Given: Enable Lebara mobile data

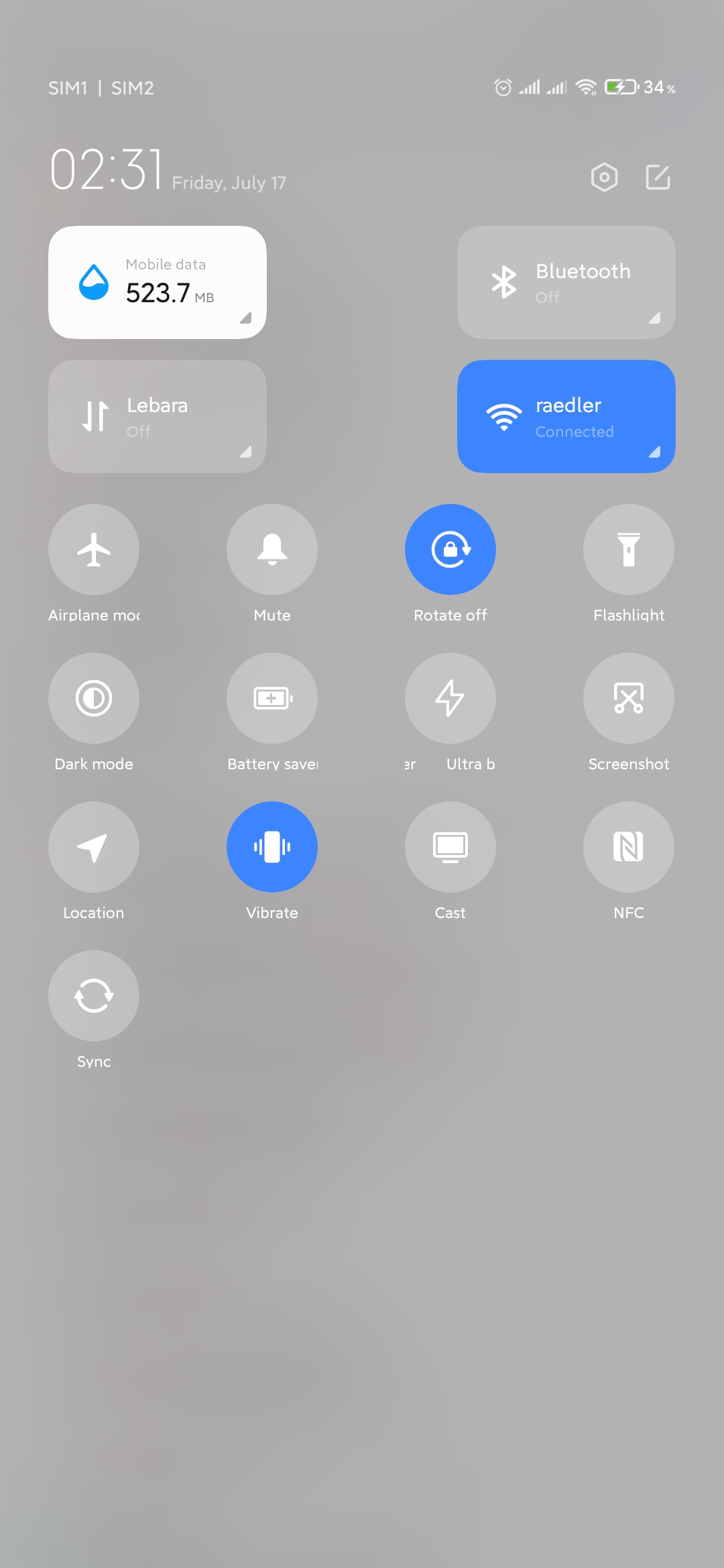Looking at the screenshot, I should [158, 416].
